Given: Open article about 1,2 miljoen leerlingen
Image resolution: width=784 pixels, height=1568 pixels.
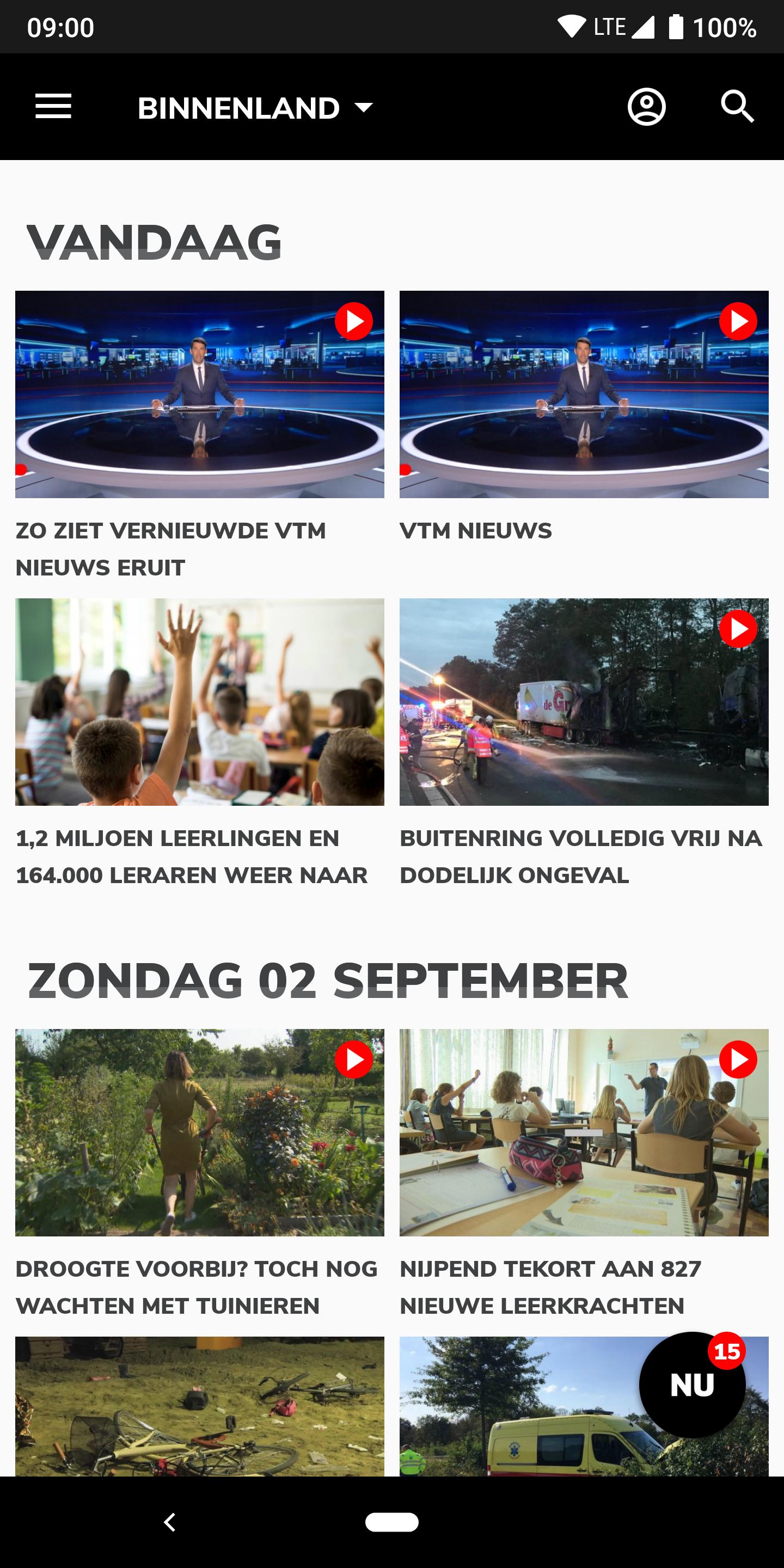Looking at the screenshot, I should [x=200, y=702].
